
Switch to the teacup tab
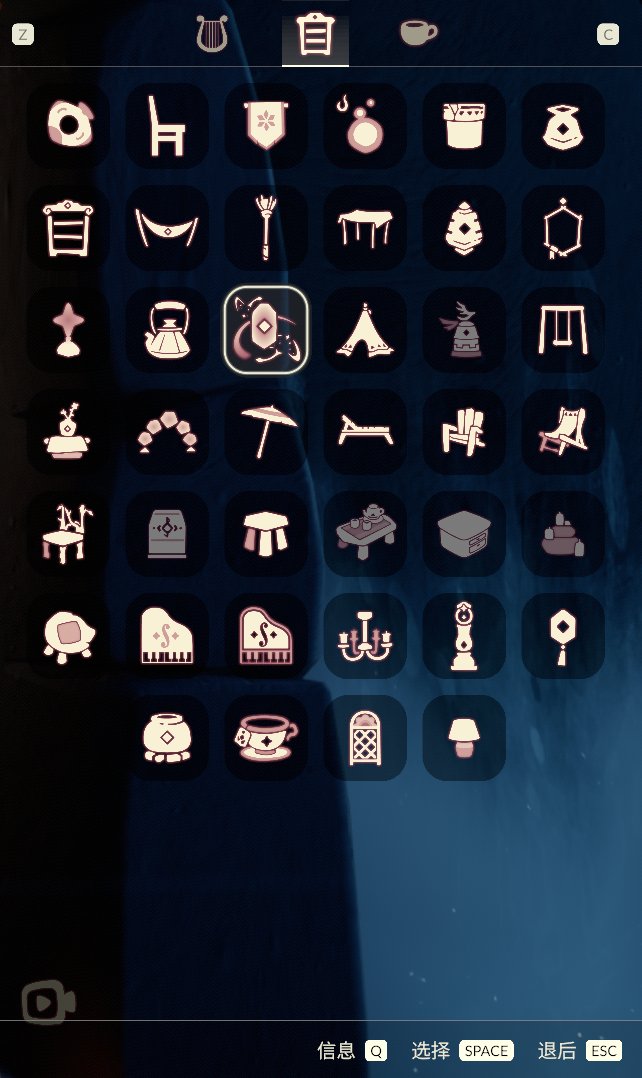[418, 33]
